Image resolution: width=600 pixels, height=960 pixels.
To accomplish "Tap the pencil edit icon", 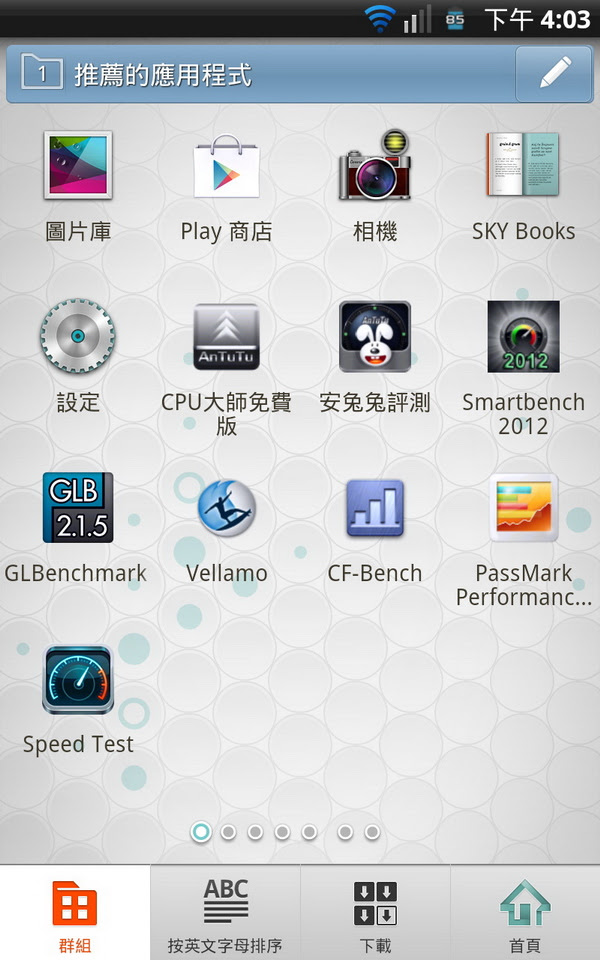I will (553, 73).
